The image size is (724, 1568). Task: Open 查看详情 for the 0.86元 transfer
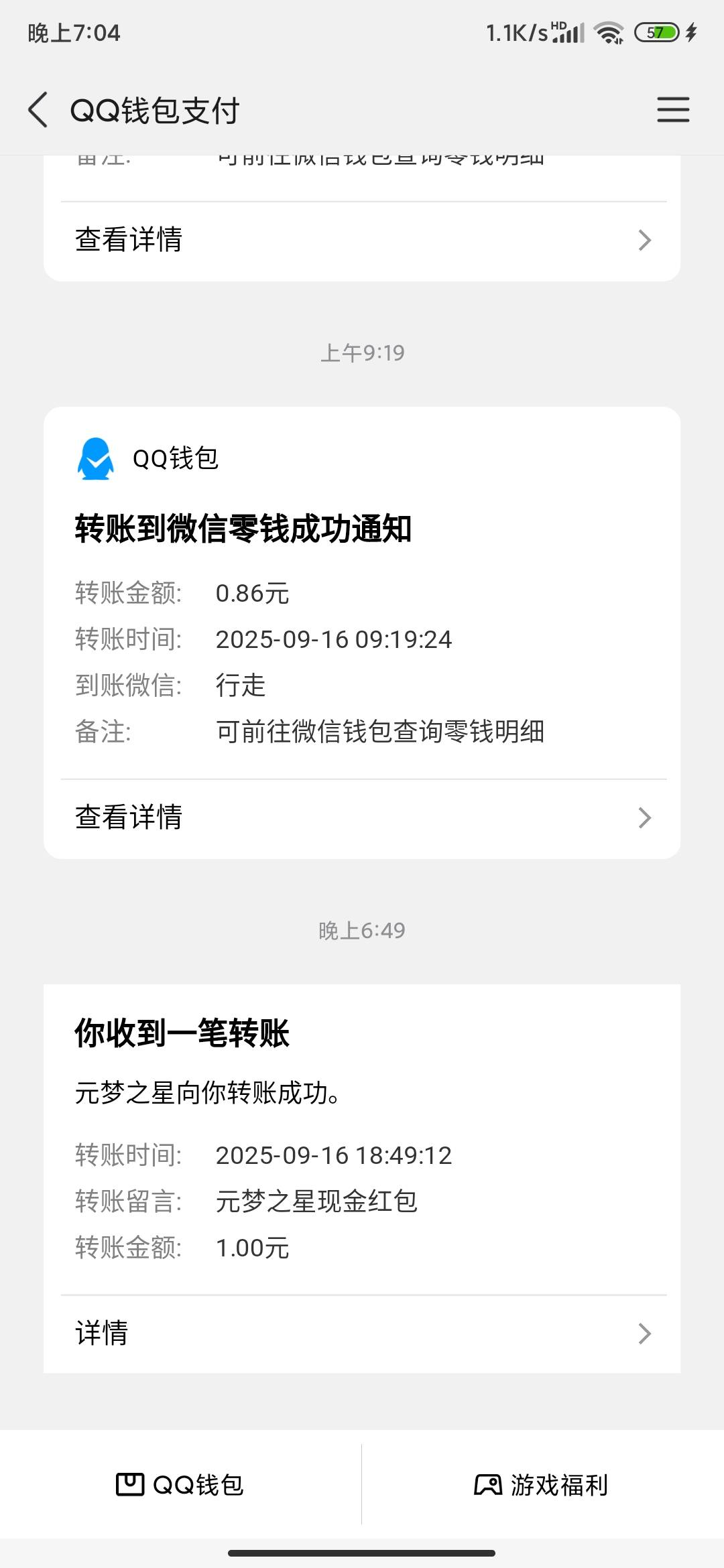click(363, 818)
